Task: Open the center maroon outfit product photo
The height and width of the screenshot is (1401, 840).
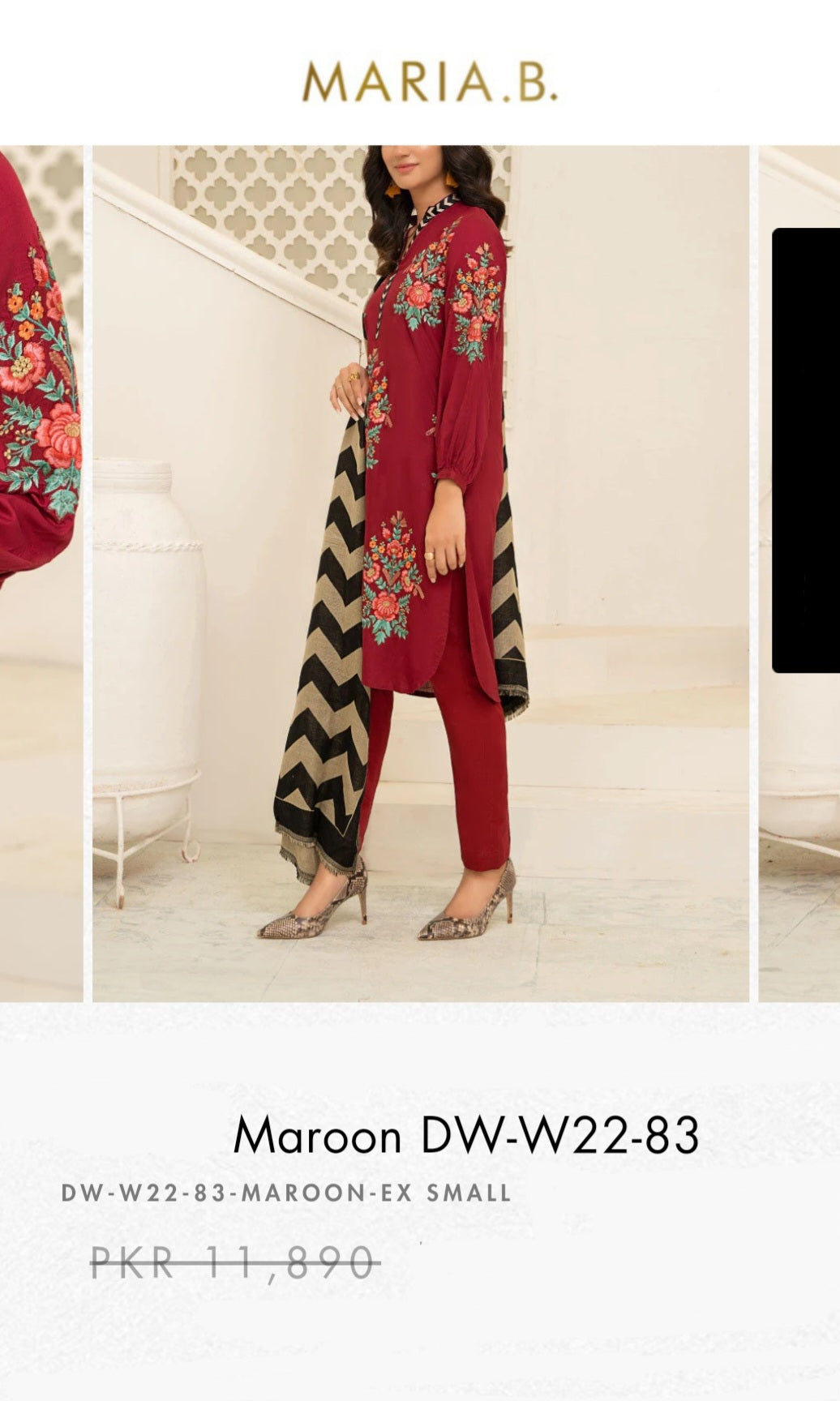Action: coord(420,572)
